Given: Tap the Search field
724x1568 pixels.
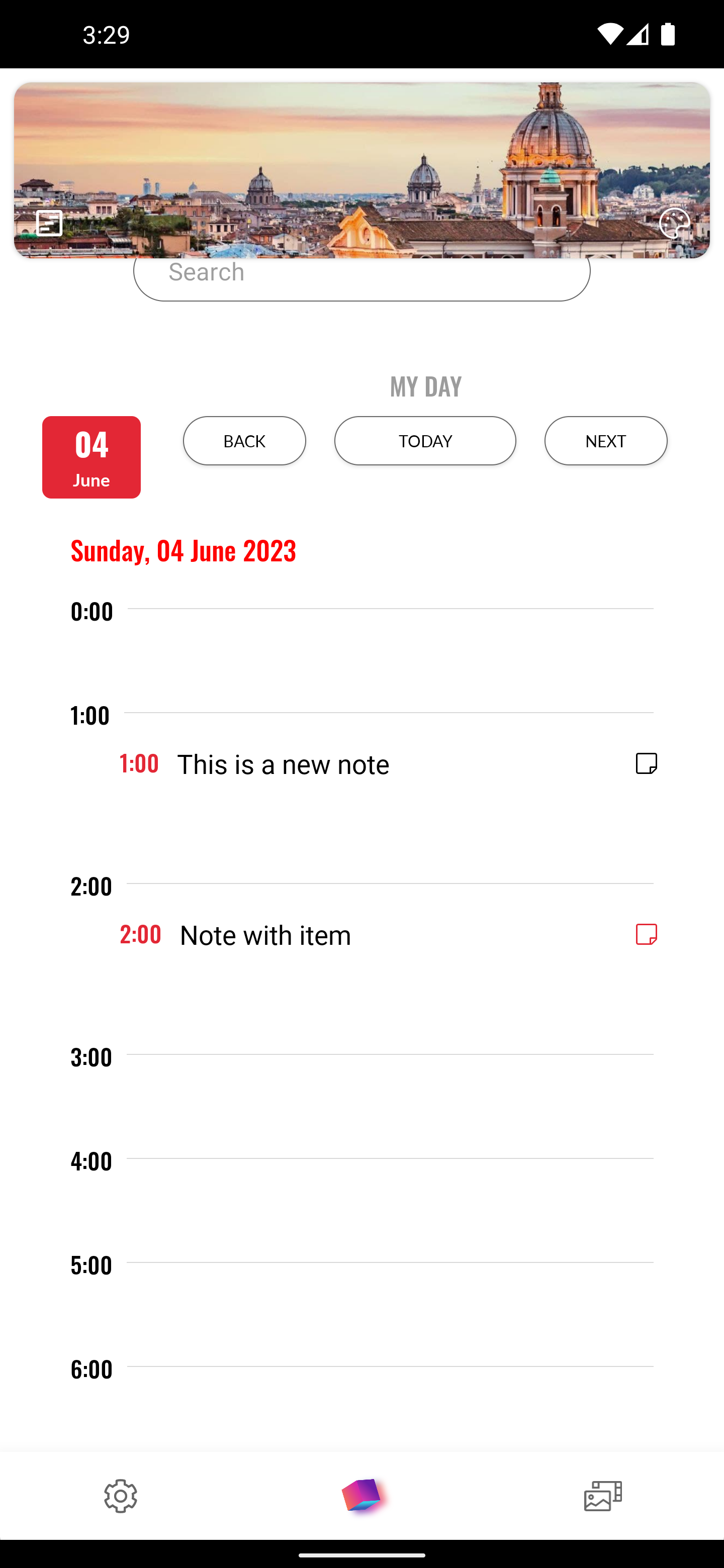Looking at the screenshot, I should (361, 274).
